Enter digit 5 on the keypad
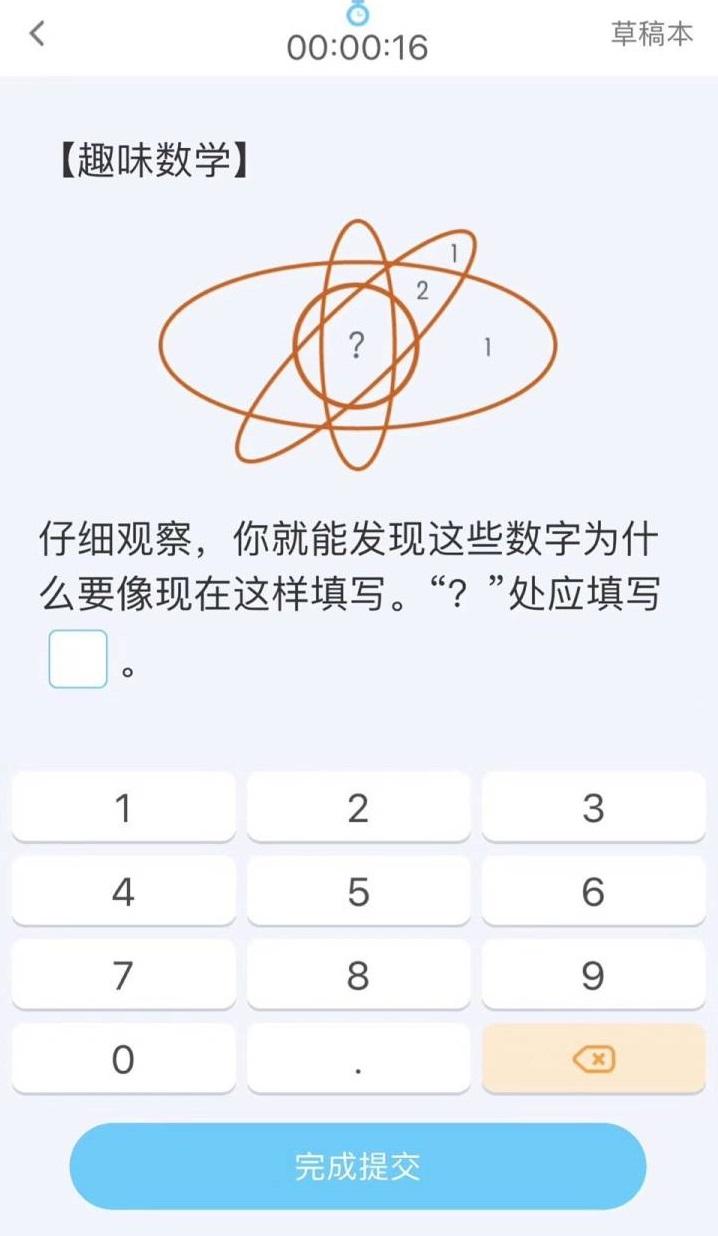Viewport: 718px width, 1236px height. [358, 891]
